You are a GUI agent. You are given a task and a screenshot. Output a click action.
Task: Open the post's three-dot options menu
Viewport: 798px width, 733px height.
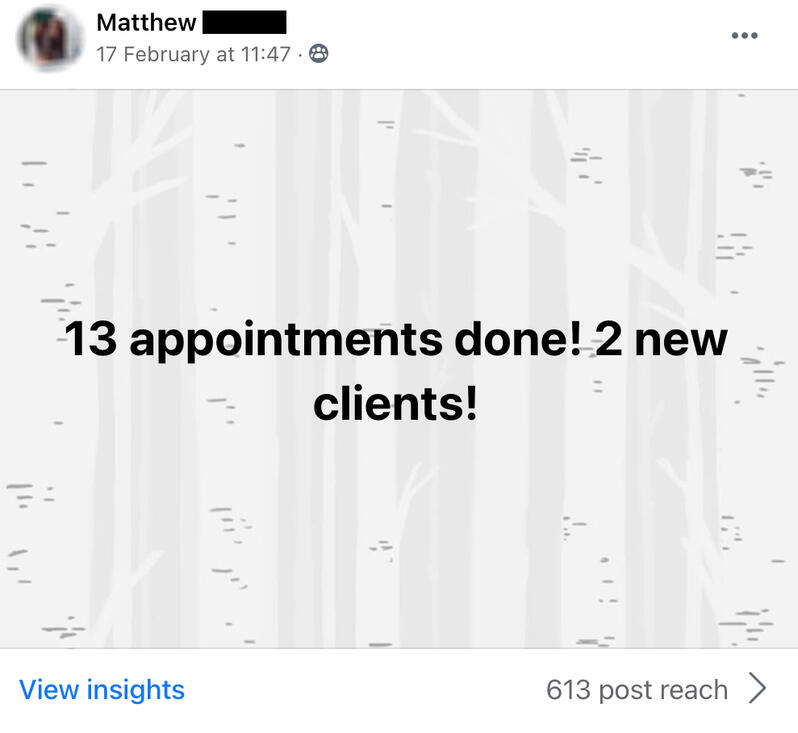click(745, 36)
